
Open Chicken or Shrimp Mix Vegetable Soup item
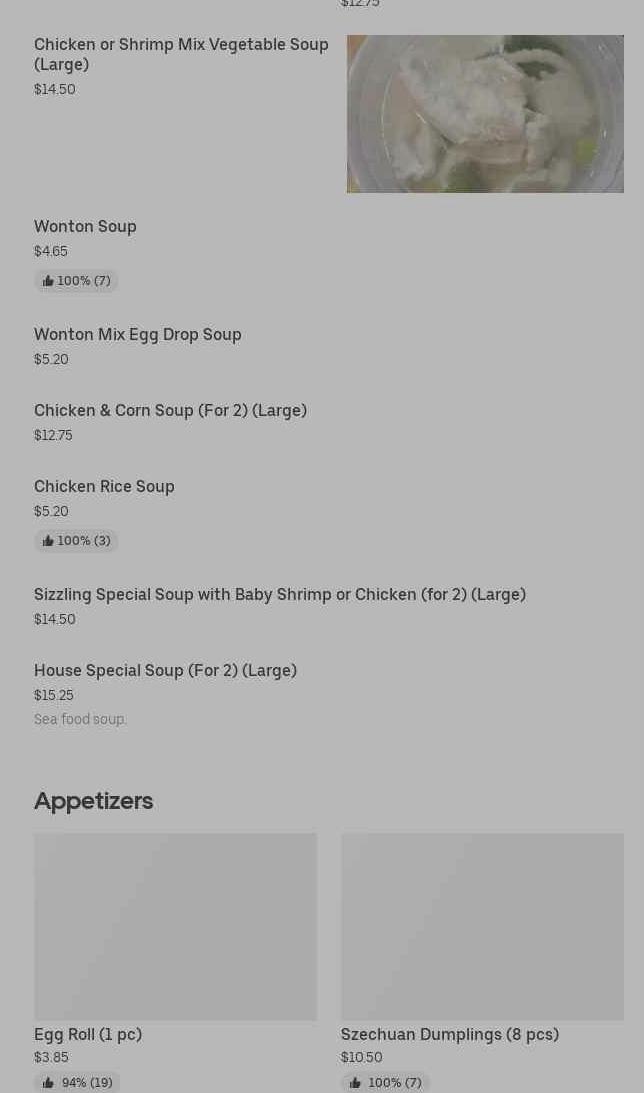tap(181, 54)
